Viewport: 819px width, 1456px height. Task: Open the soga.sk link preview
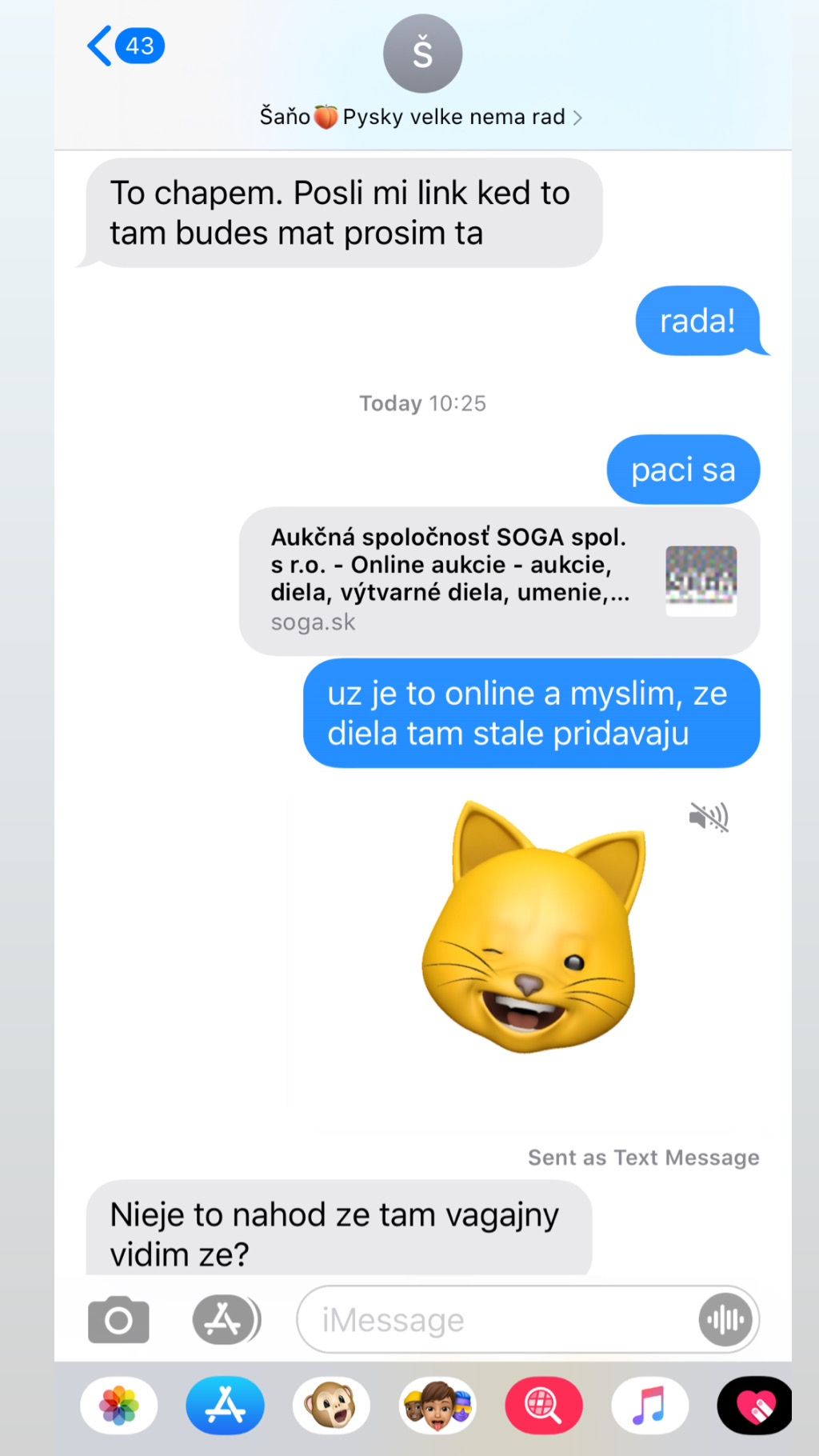tap(499, 581)
